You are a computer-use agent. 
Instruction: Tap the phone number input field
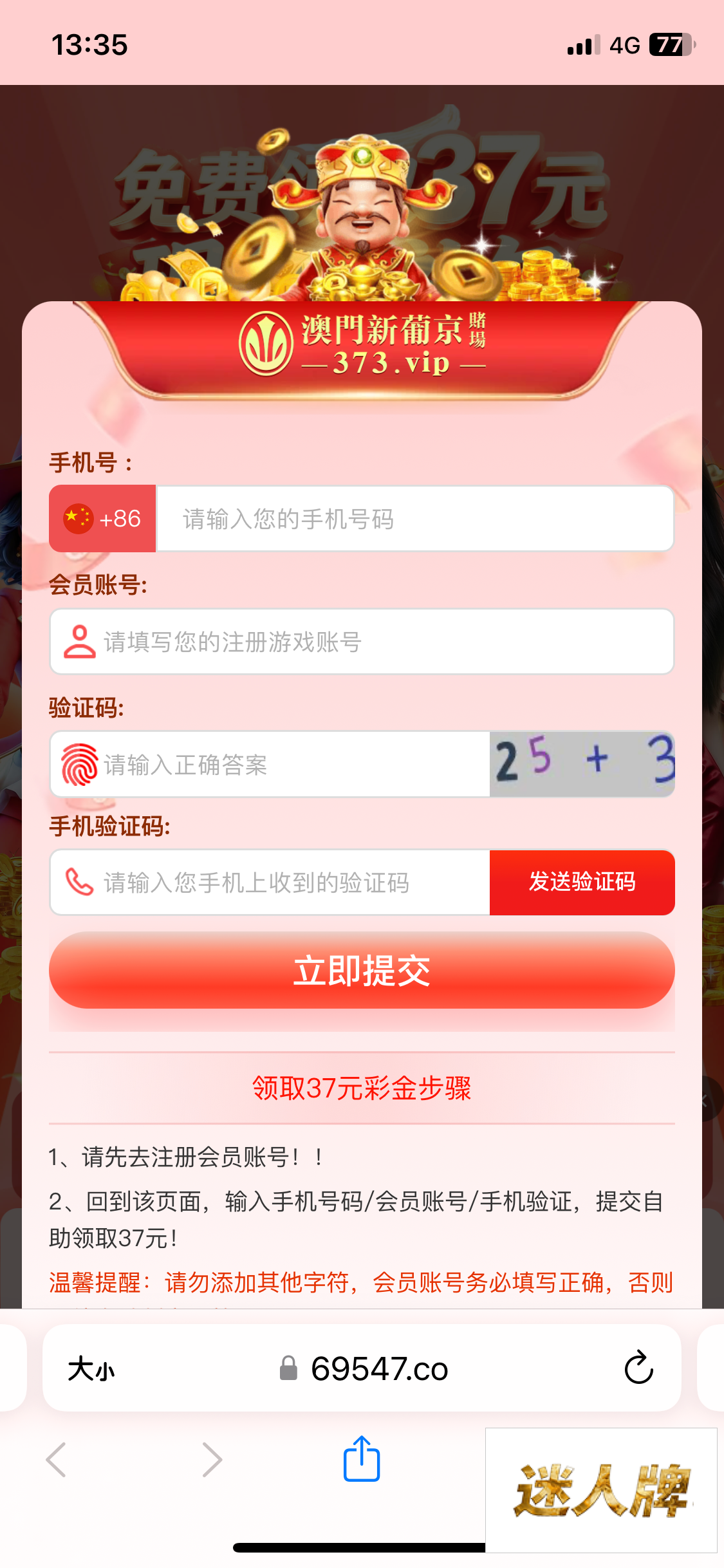(415, 519)
